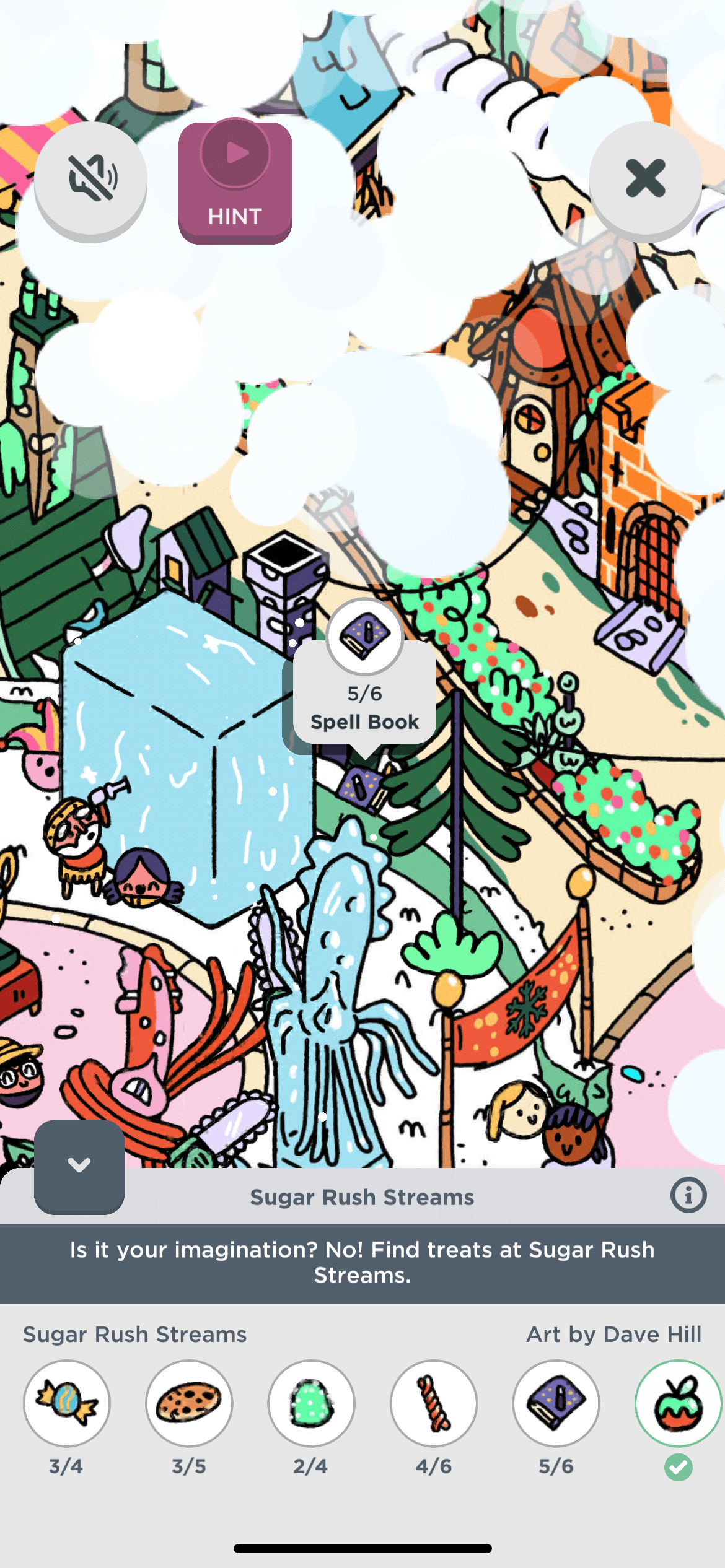This screenshot has width=725, height=1568.
Task: Select the candy item showing 3/4
Action: tap(67, 1403)
